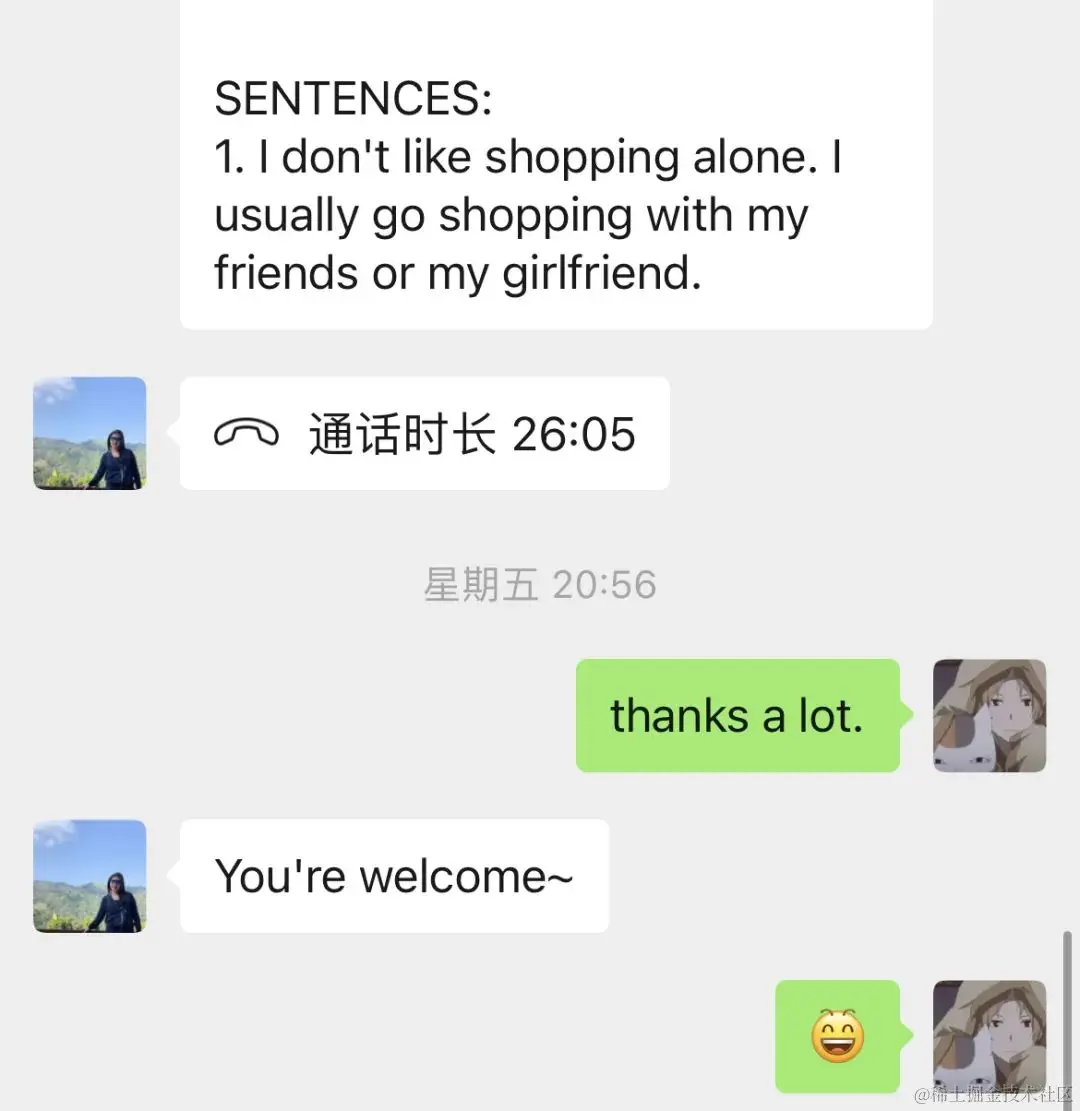
Task: Tap the 星期五 20:56 timestamp divider
Action: (x=540, y=585)
